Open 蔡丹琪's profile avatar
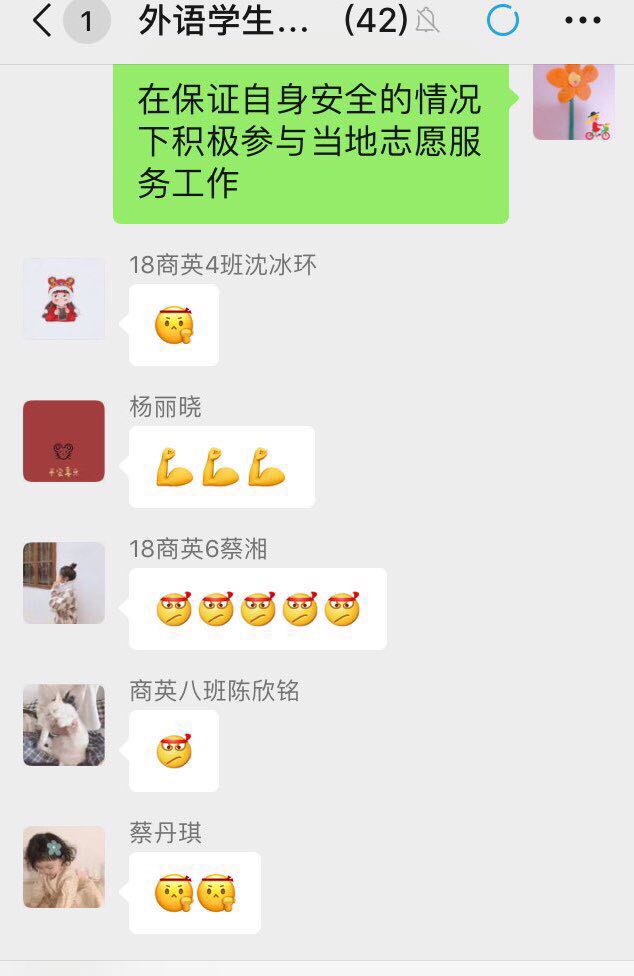 (64, 867)
